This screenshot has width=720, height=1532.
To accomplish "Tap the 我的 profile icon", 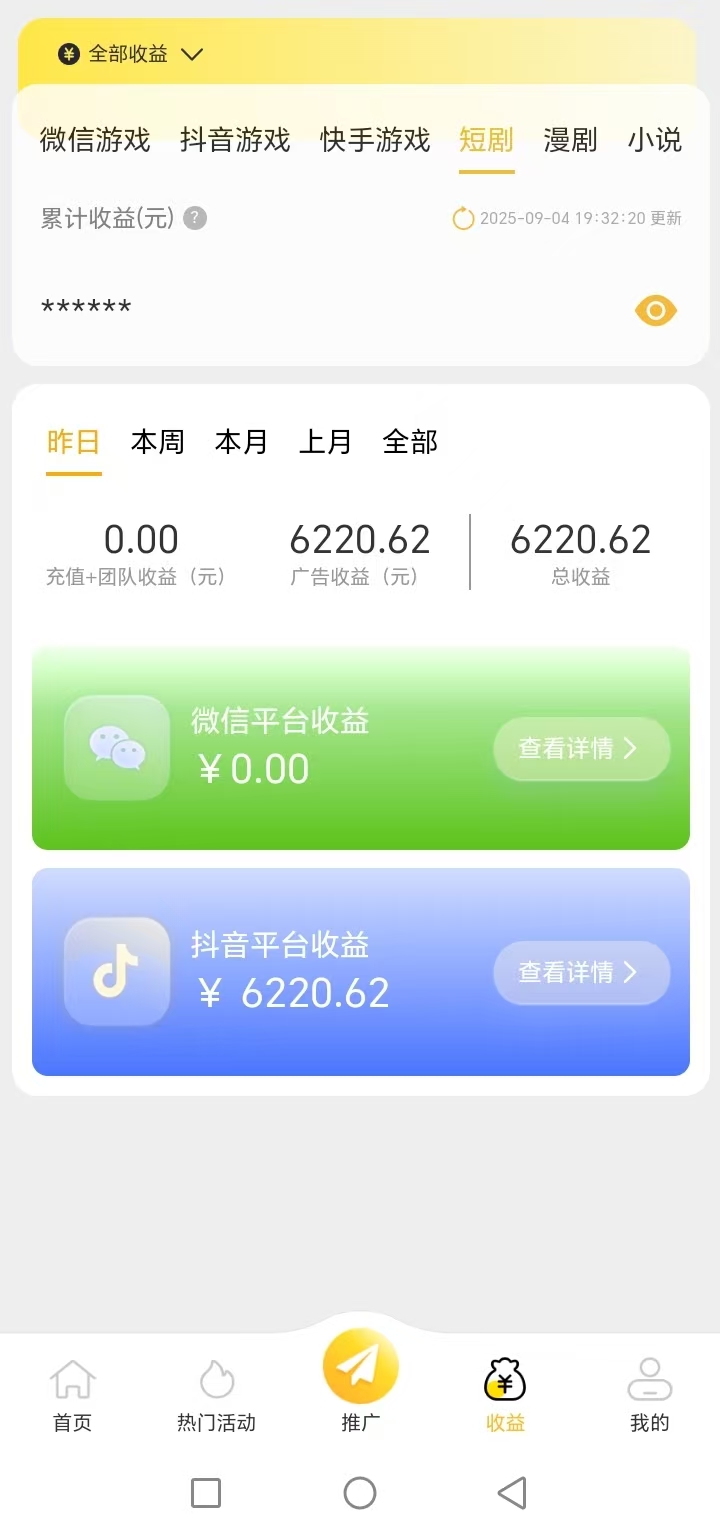I will [649, 1378].
